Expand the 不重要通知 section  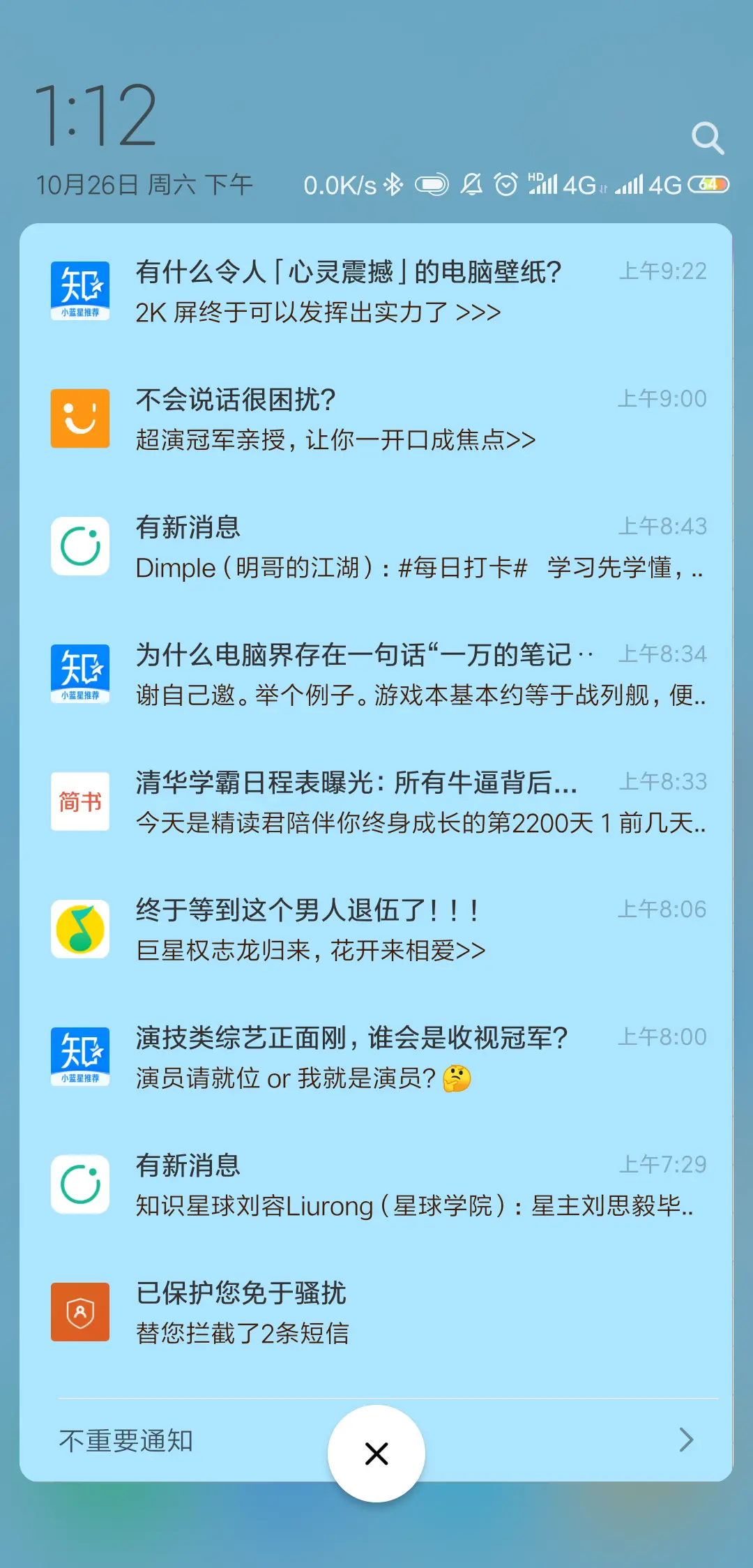point(686,1440)
